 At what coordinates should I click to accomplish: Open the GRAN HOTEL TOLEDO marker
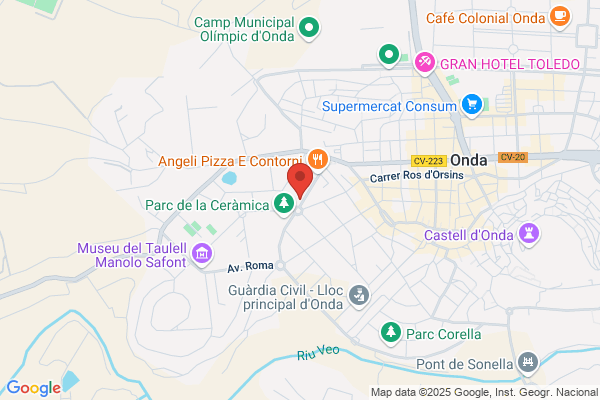(424, 64)
